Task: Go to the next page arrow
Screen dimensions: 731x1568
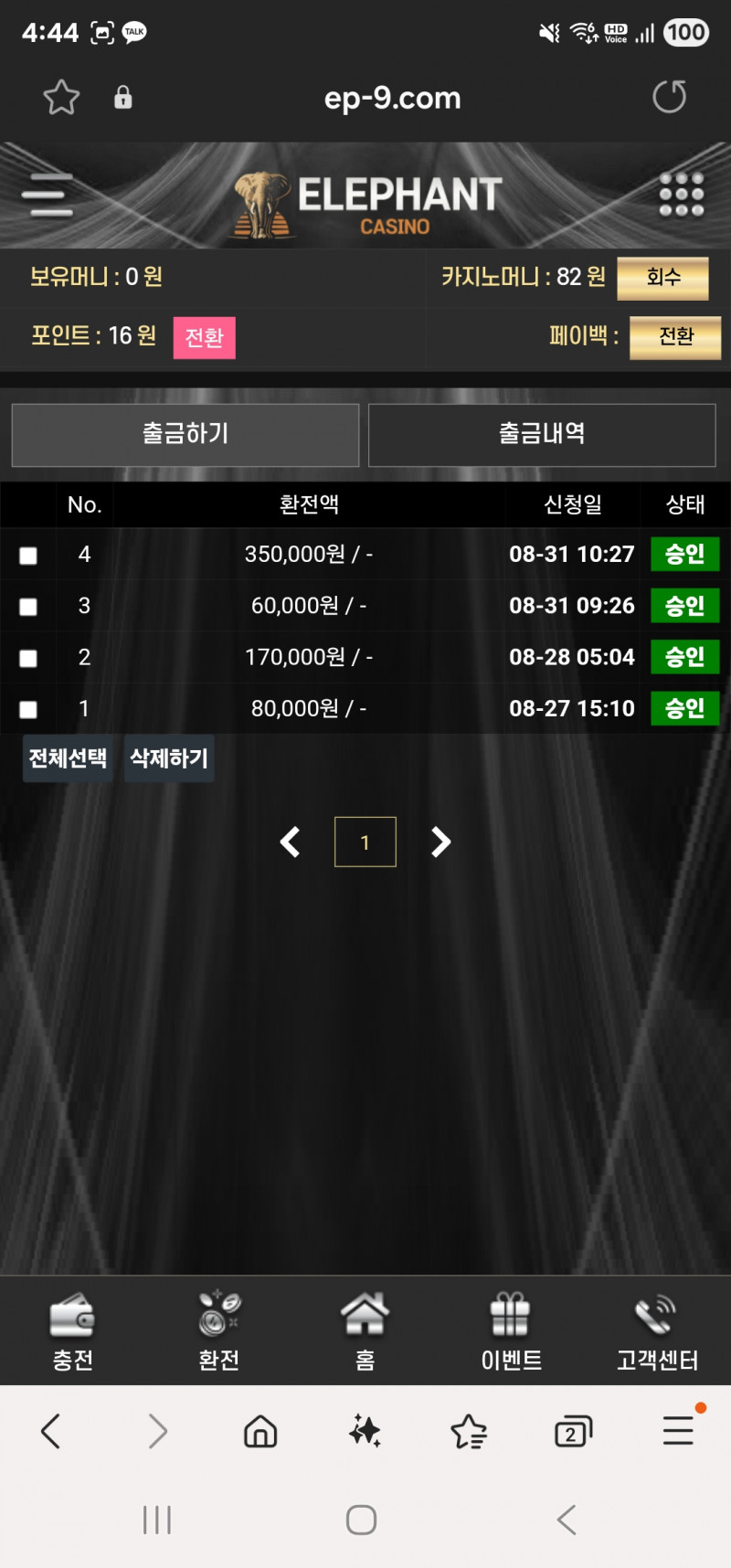Action: [x=440, y=842]
